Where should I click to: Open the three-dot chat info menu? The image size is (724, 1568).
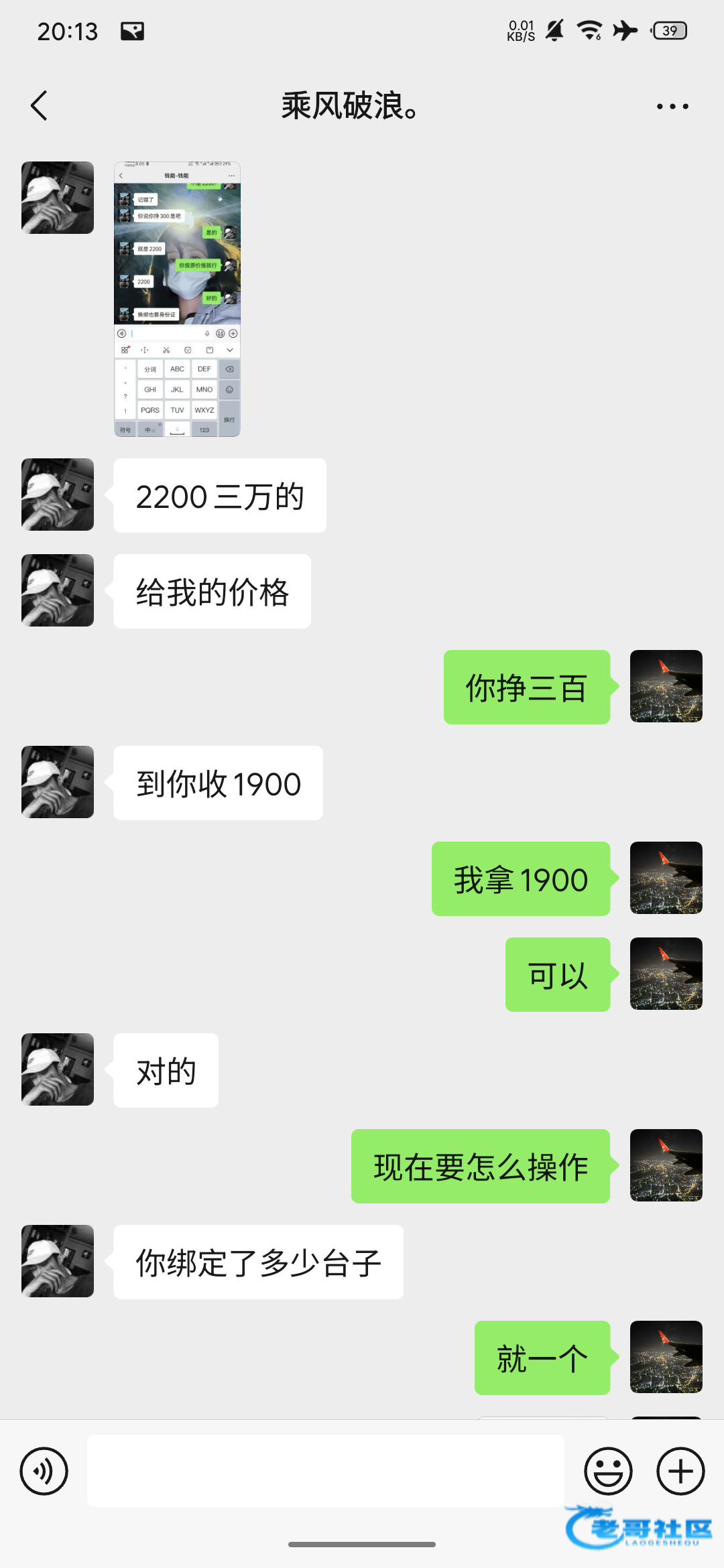672,106
